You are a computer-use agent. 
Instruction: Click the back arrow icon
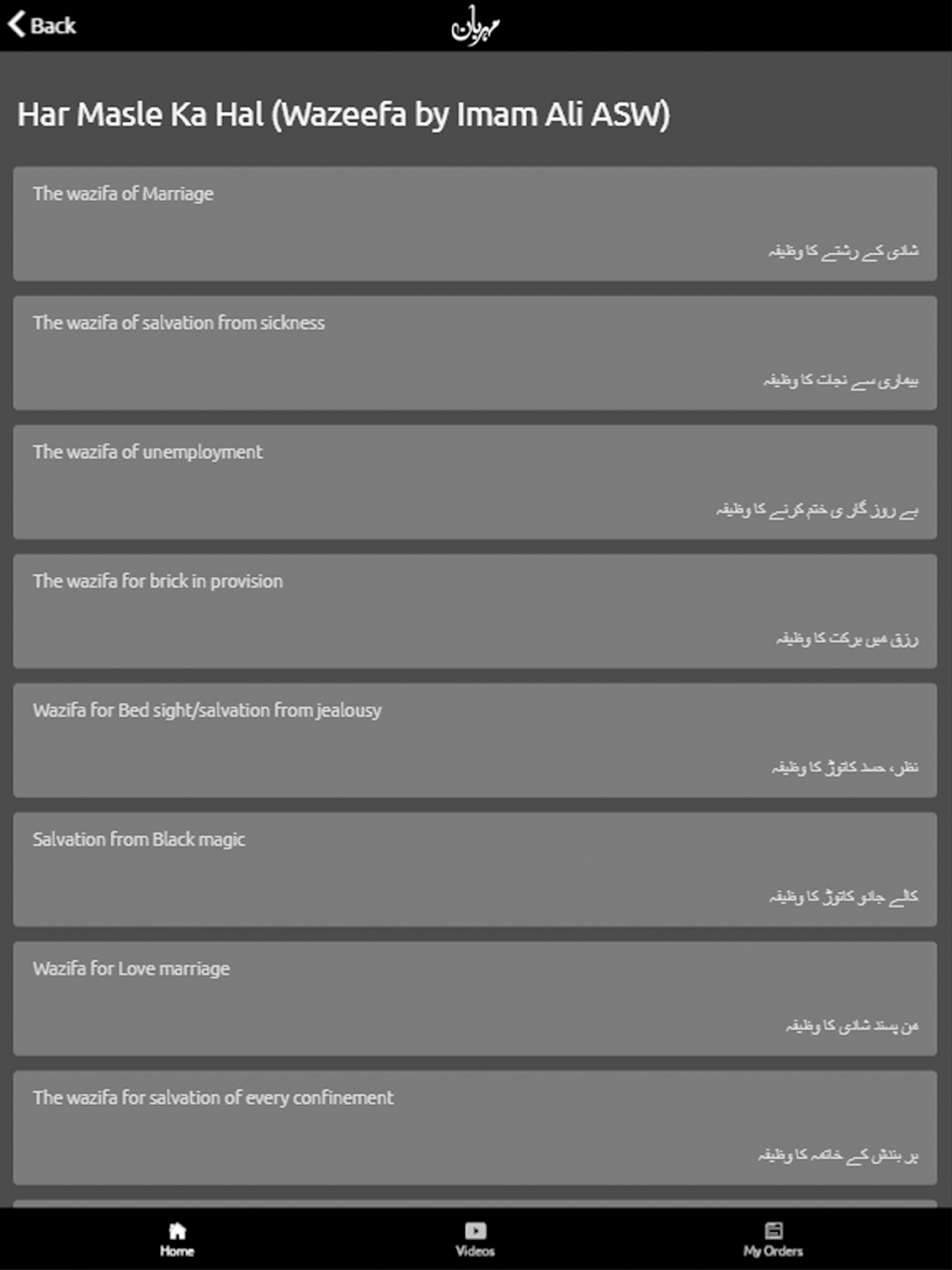(x=15, y=24)
